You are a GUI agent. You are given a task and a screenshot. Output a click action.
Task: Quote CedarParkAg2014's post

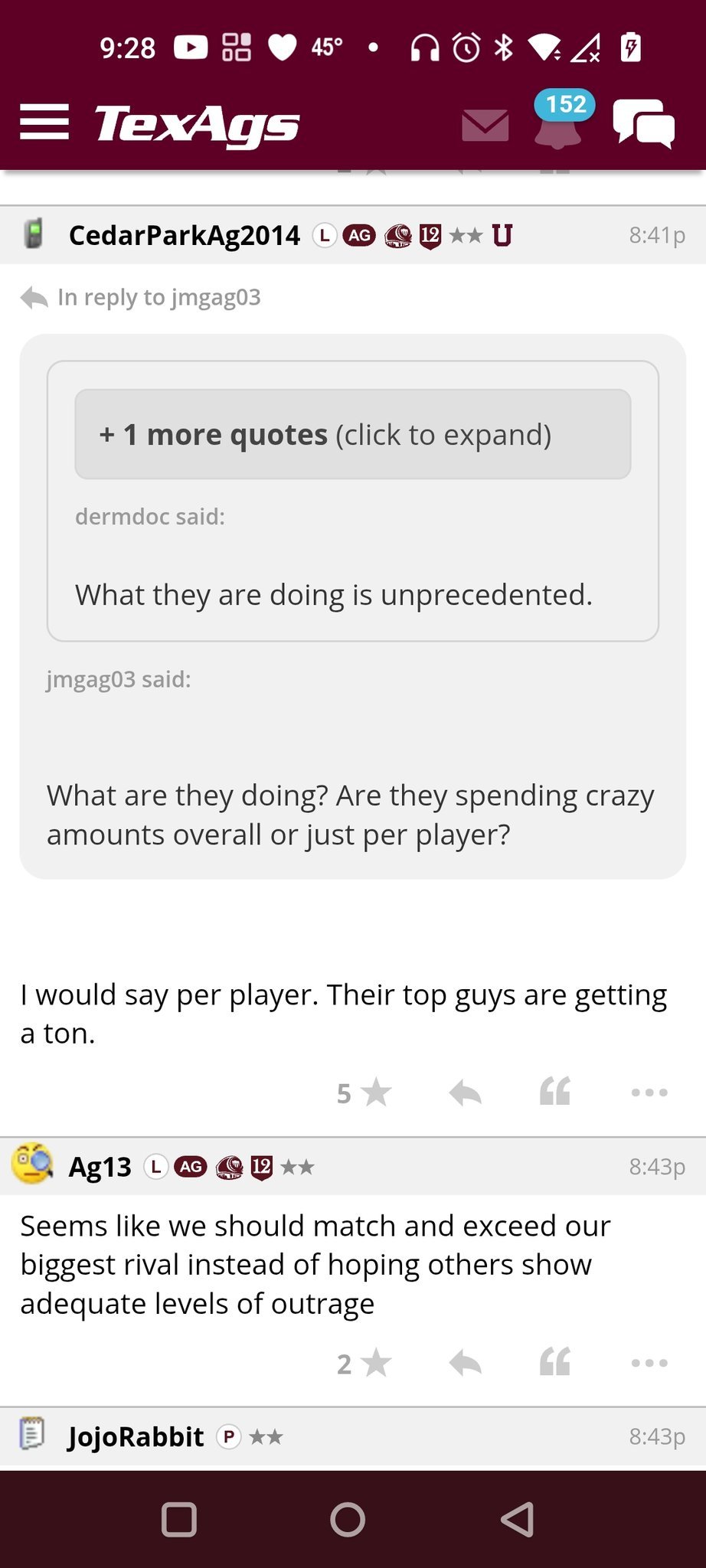pos(555,1093)
